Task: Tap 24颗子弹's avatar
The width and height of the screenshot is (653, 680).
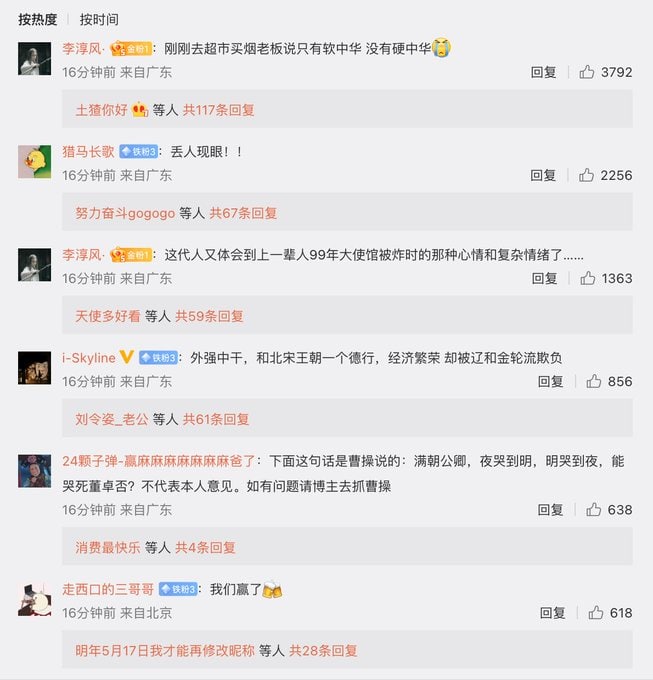Action: 35,471
